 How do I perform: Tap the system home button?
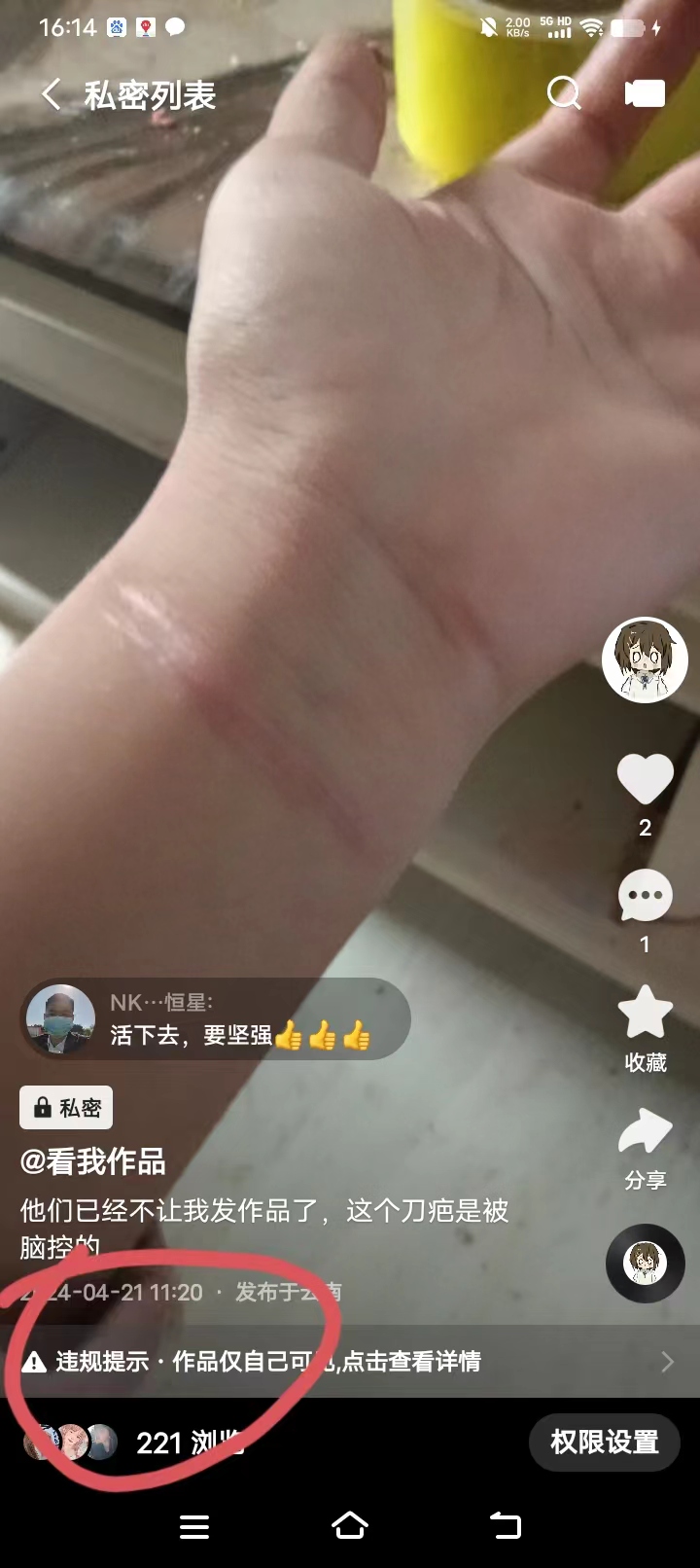point(350,1525)
